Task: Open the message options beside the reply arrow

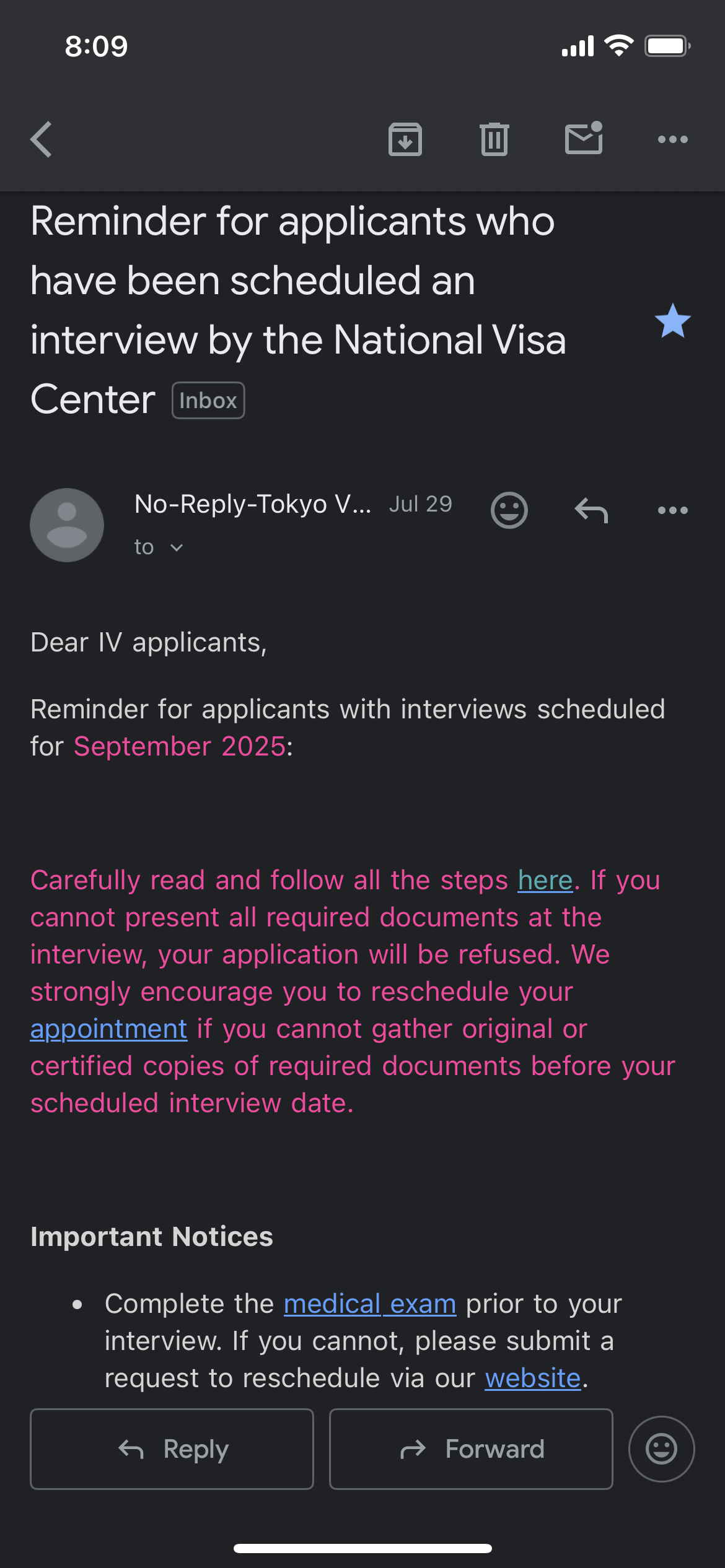Action: point(673,510)
